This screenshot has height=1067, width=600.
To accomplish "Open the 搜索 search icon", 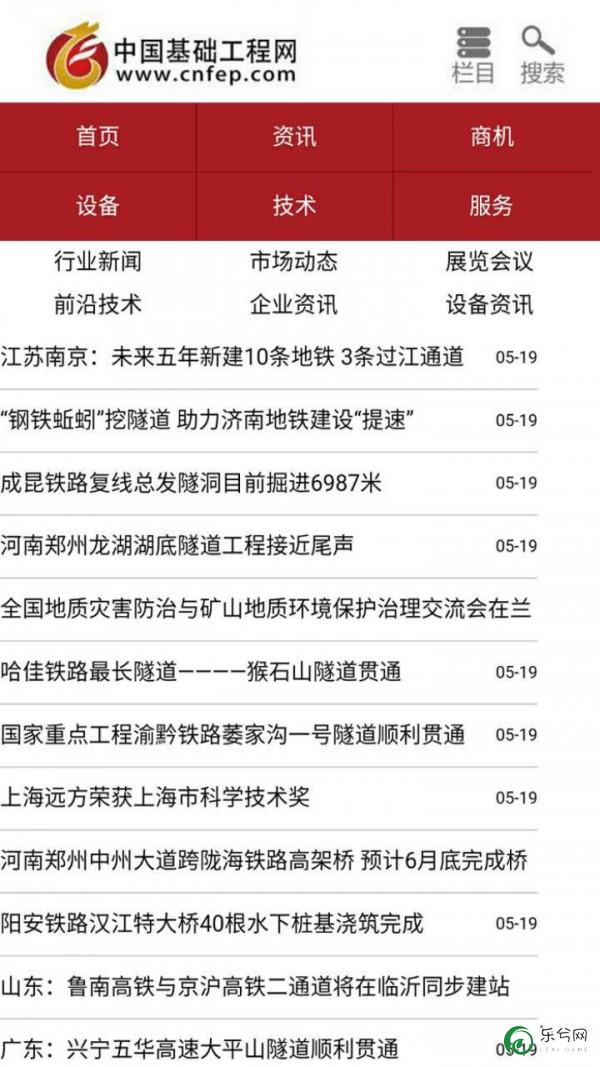I will [x=542, y=55].
